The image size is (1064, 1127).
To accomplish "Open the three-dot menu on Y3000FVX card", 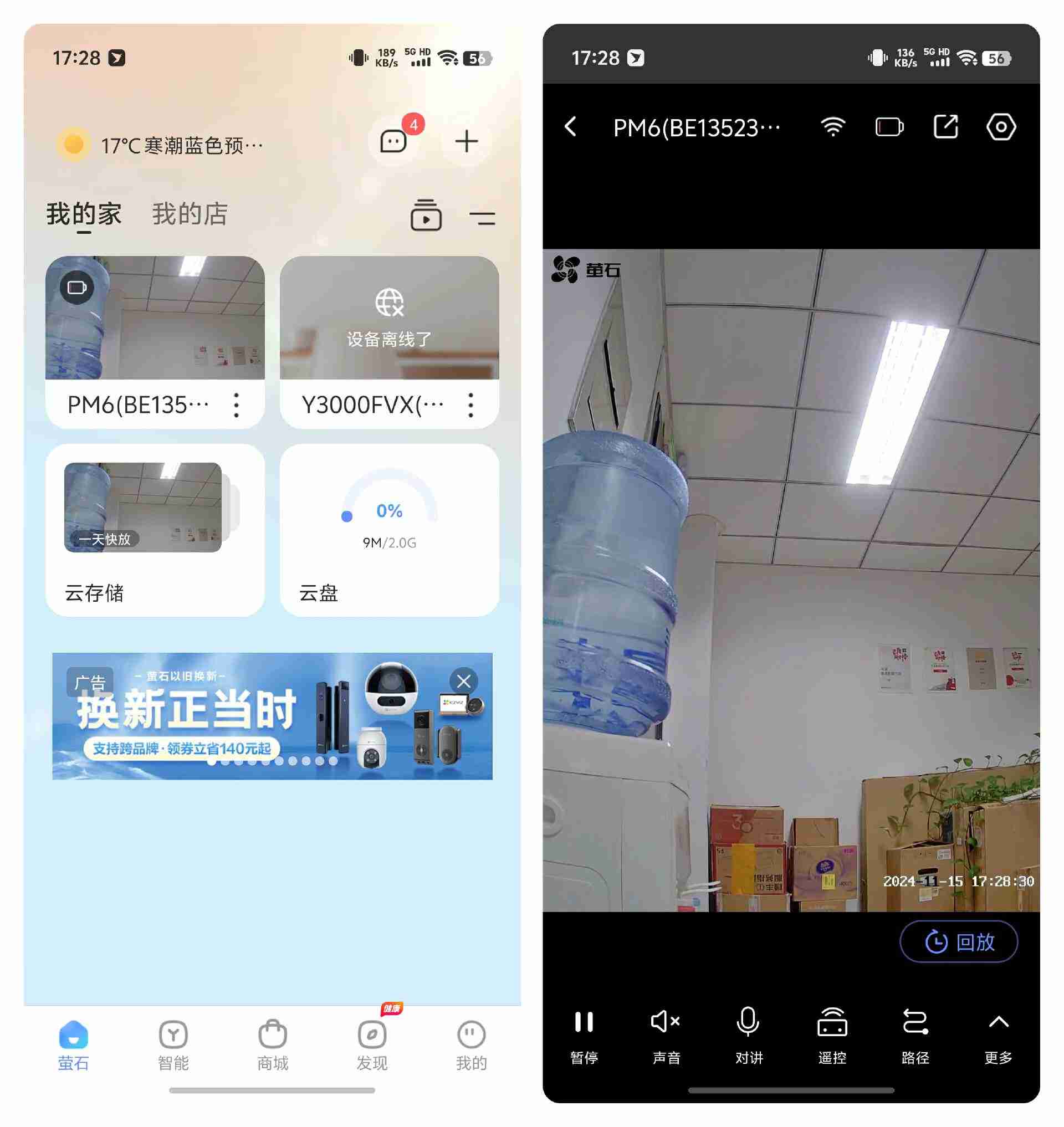I will point(470,404).
